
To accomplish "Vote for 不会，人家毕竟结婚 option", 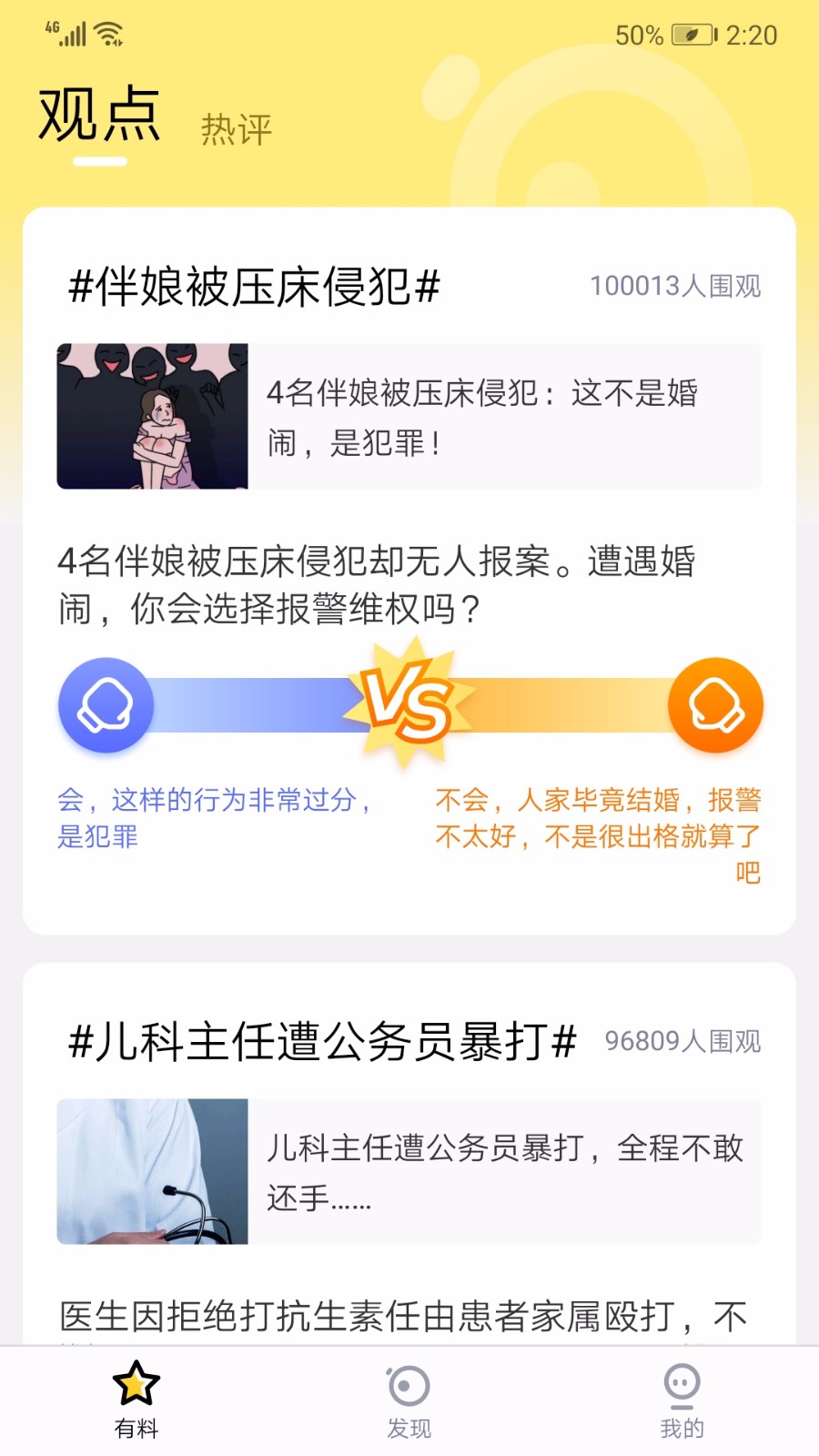I will click(x=601, y=835).
